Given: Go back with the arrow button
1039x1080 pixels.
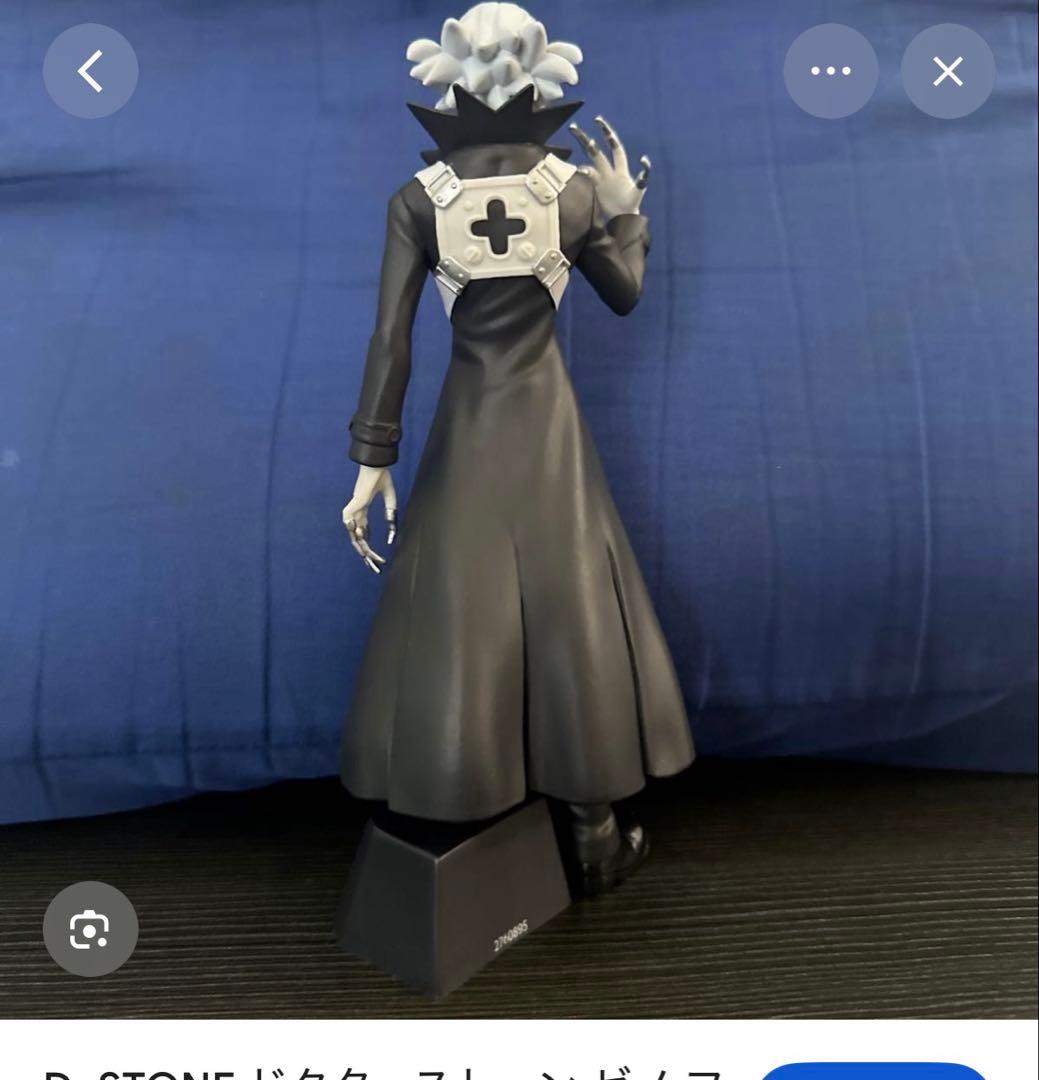Looking at the screenshot, I should coord(90,71).
